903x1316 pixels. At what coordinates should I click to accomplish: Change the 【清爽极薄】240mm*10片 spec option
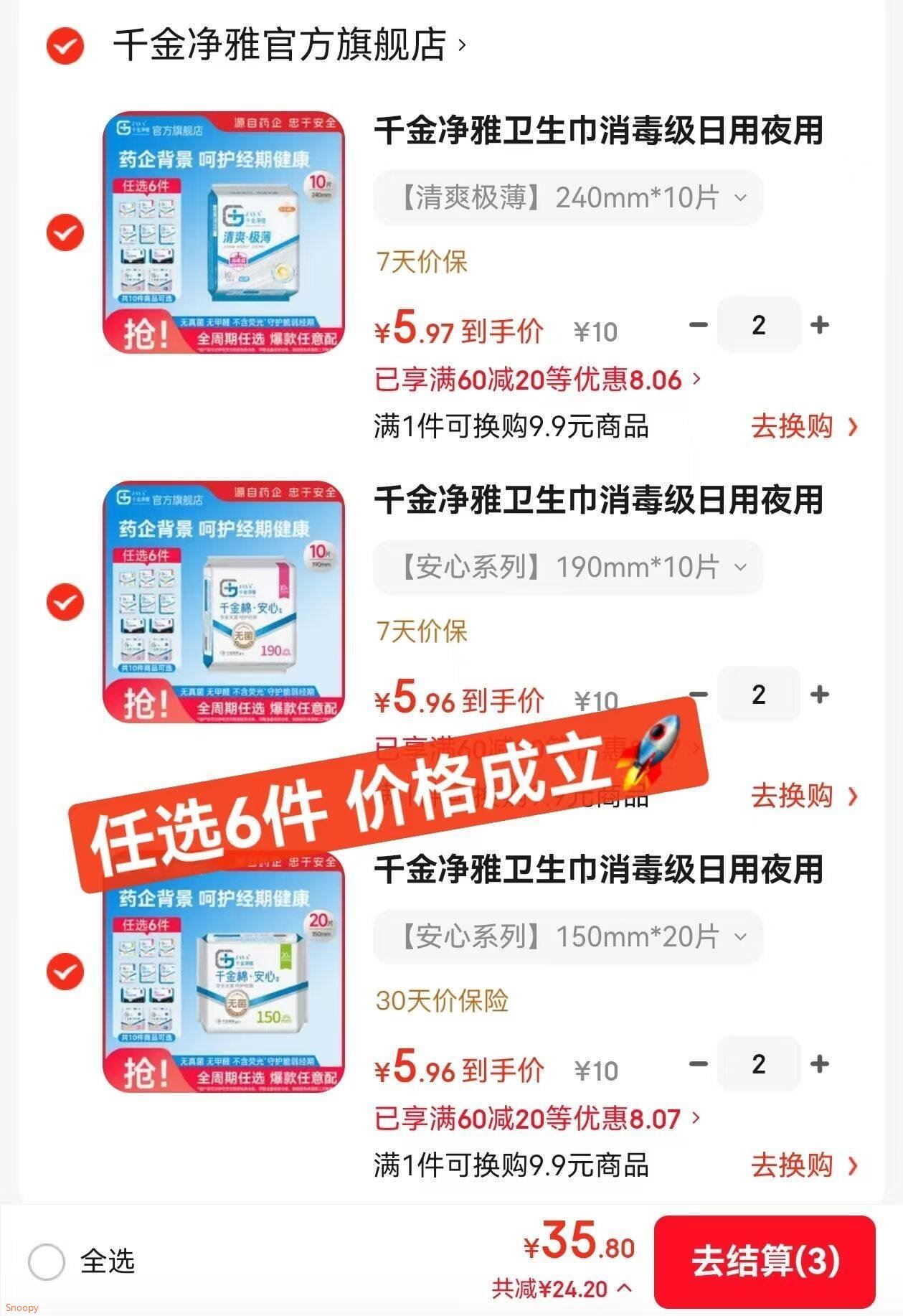point(568,197)
